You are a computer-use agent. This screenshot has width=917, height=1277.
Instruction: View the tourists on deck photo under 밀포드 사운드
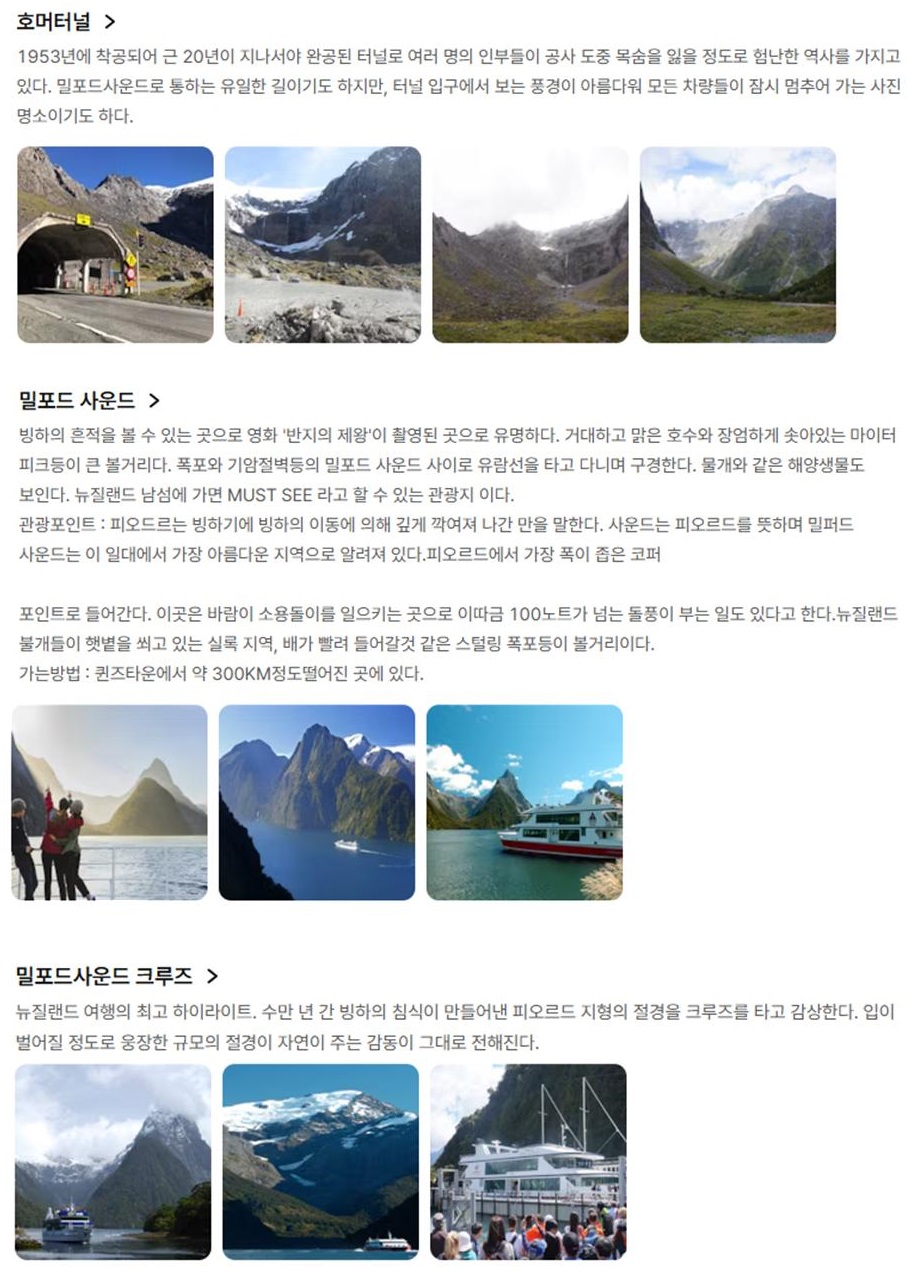tap(110, 802)
